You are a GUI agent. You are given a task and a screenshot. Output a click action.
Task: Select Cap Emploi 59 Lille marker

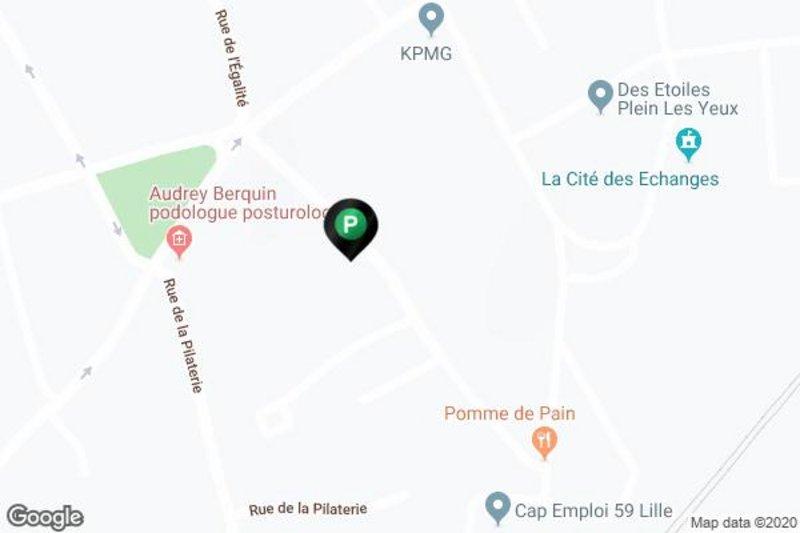pyautogui.click(x=498, y=508)
